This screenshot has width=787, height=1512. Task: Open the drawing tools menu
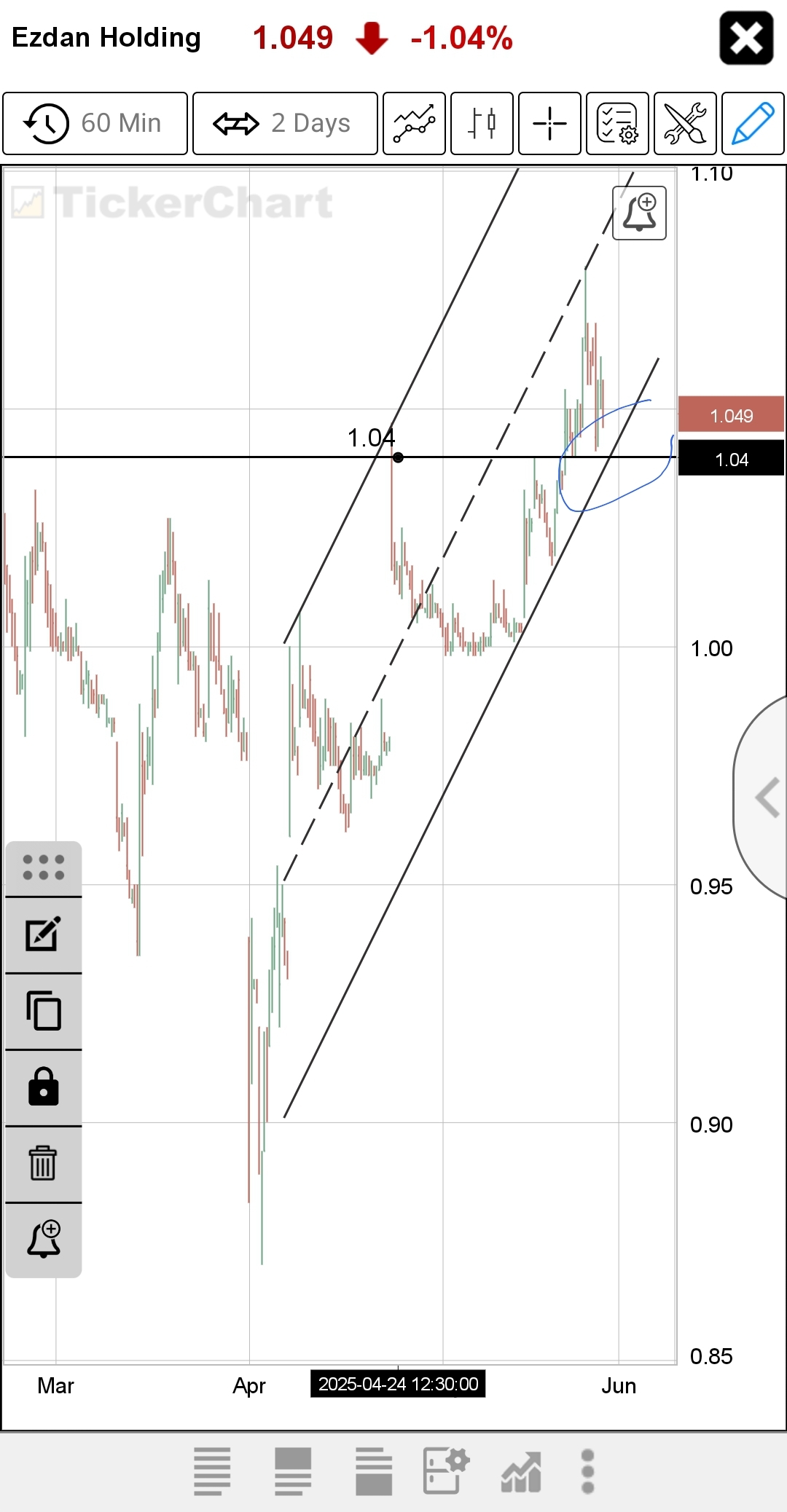[685, 123]
